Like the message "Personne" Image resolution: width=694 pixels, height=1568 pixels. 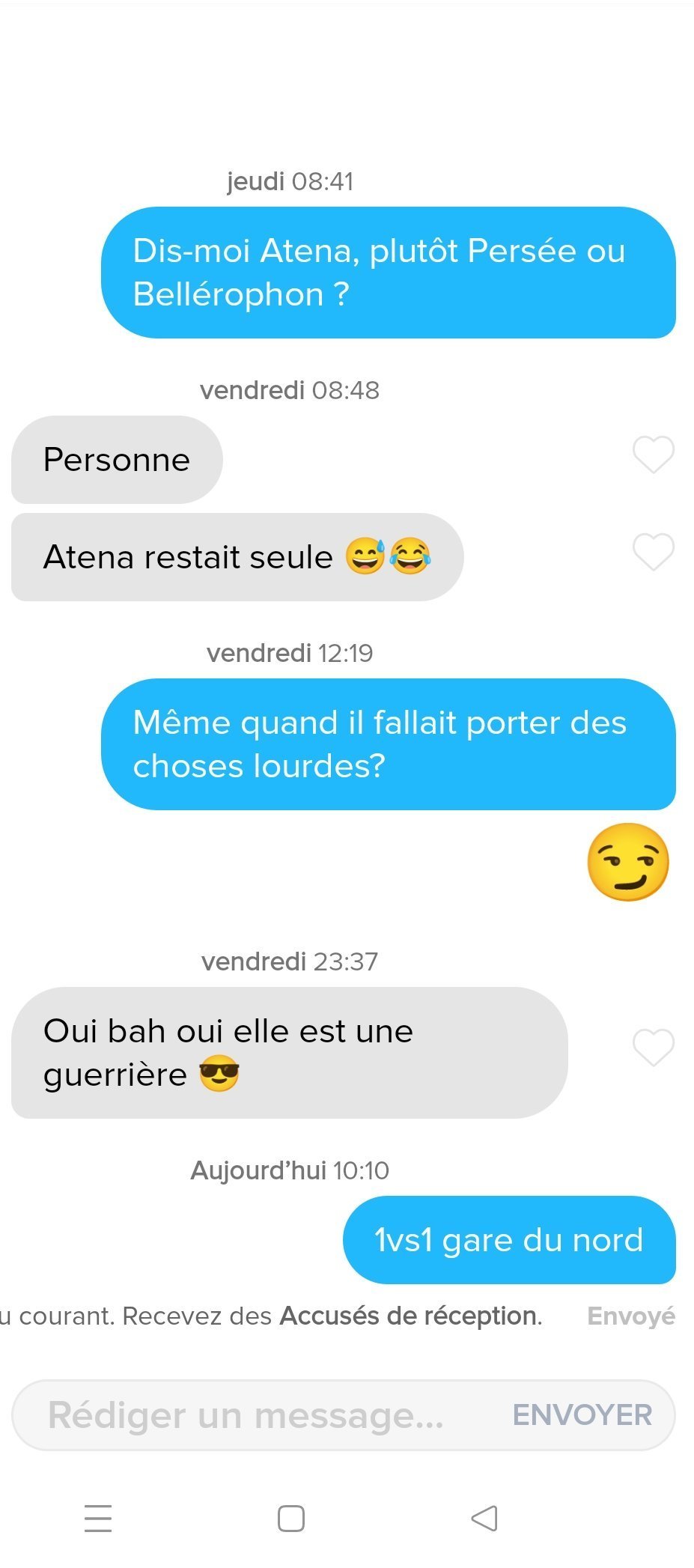tap(653, 455)
